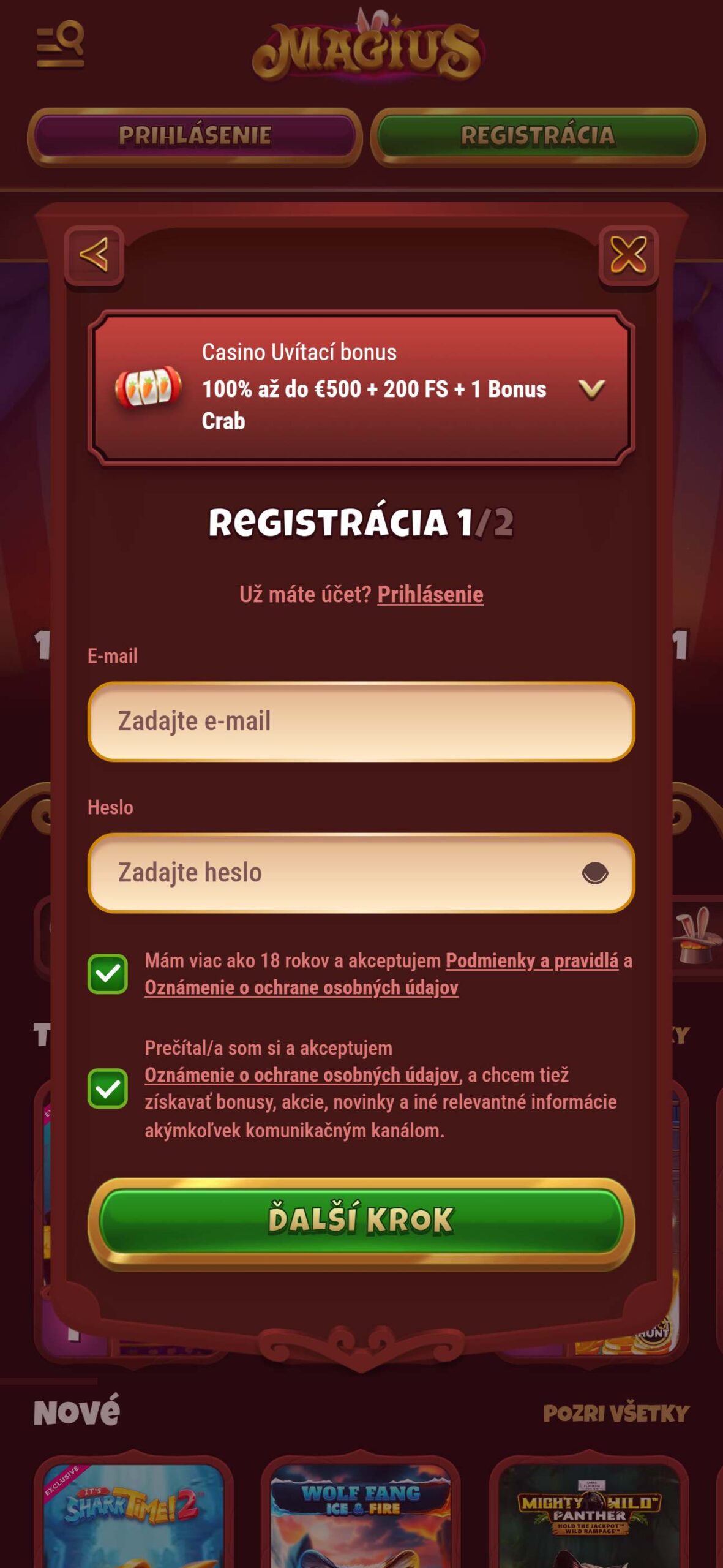
Task: Open the Mighty Wild Panther game
Action: tap(589, 1513)
